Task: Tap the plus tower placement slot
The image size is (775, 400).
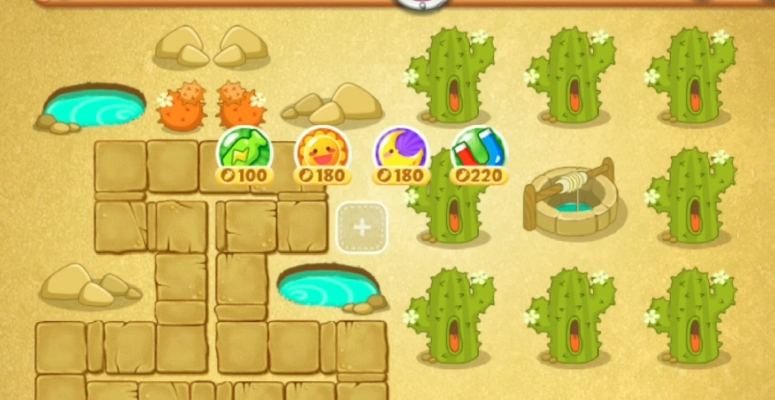Action: pos(362,228)
